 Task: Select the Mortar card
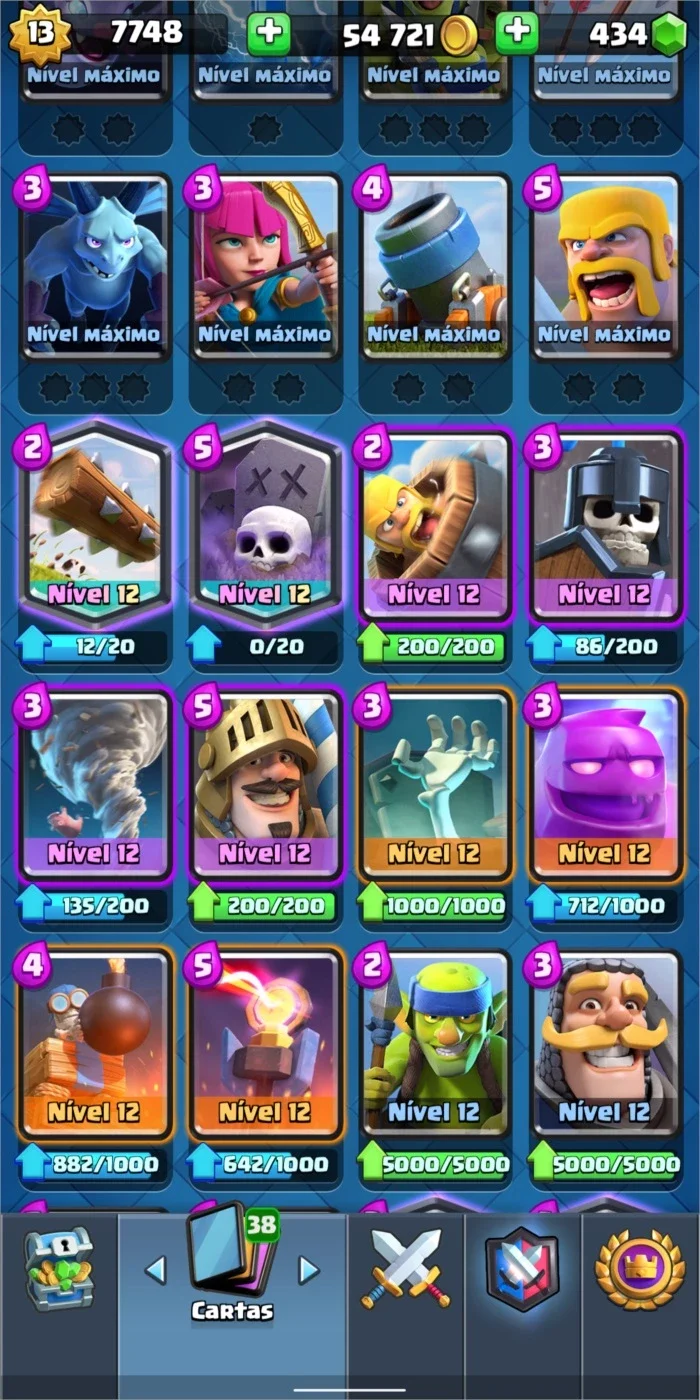(x=435, y=266)
